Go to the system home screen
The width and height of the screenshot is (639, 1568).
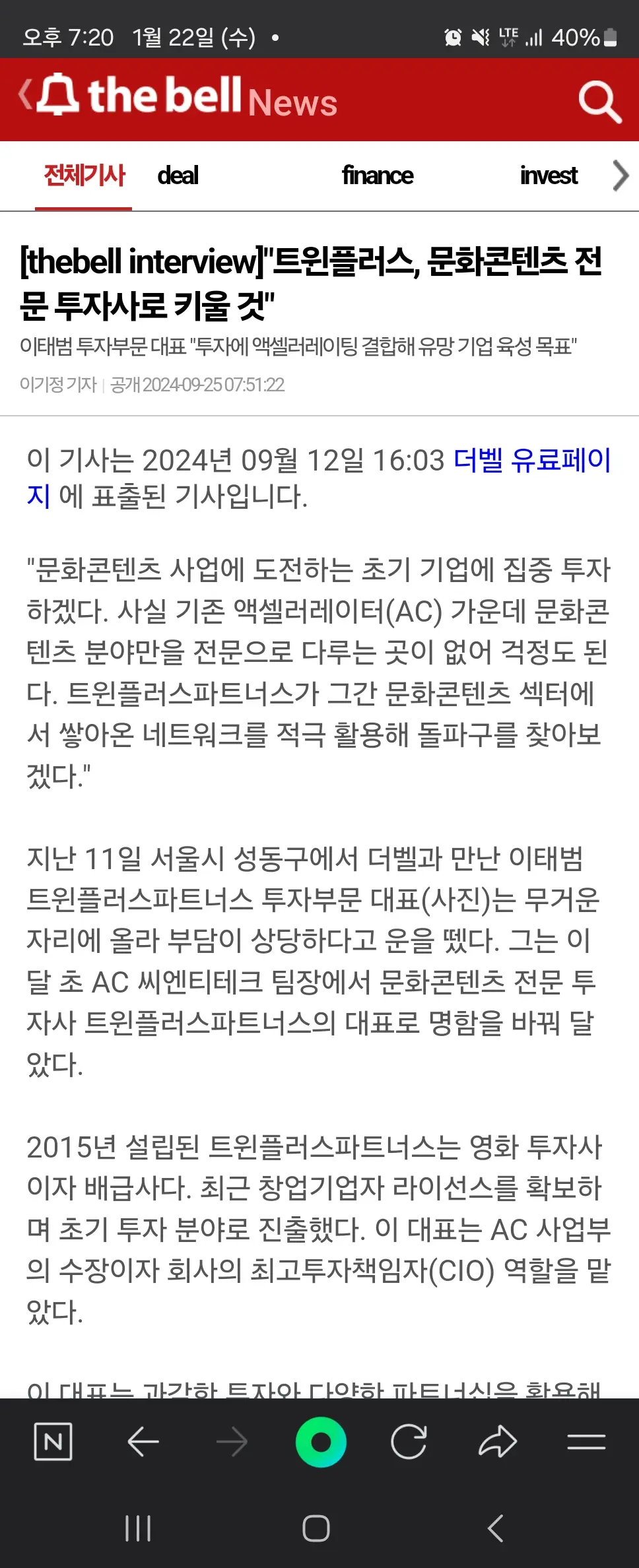(316, 1528)
